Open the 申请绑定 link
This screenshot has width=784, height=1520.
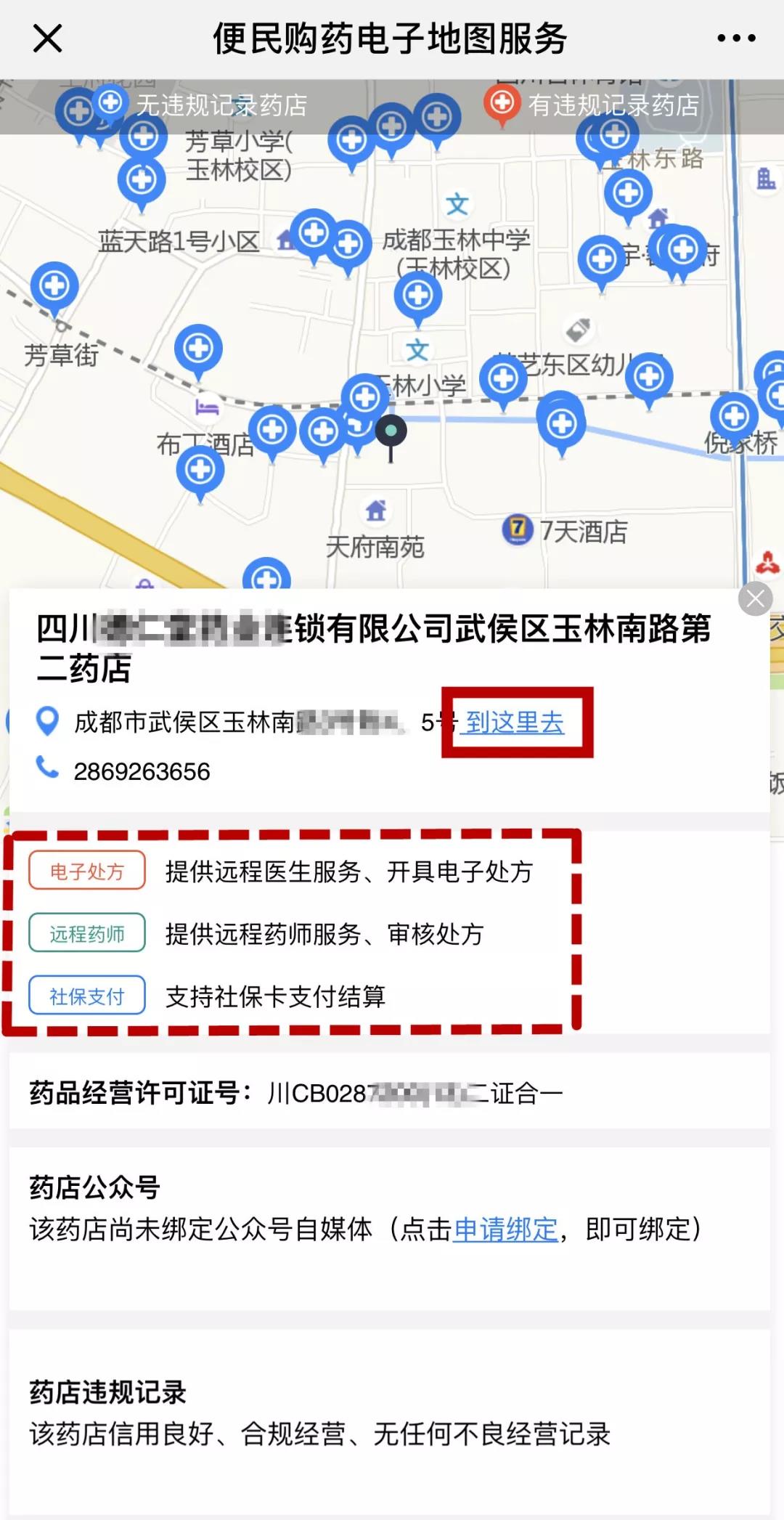point(506,1230)
